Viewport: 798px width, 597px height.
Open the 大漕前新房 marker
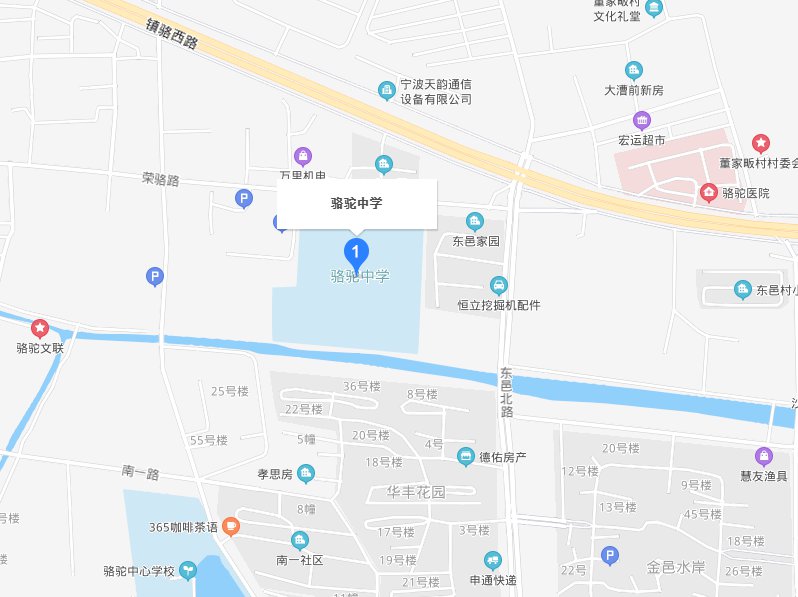tap(632, 70)
